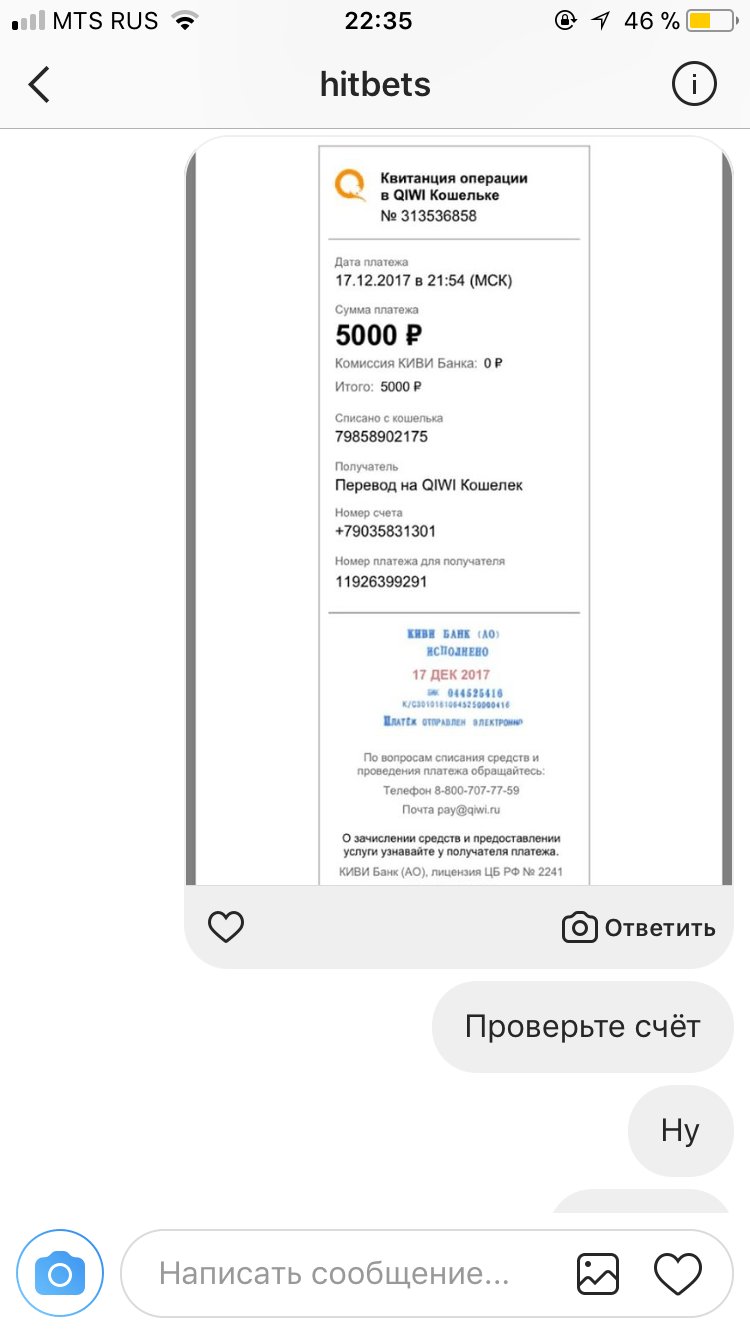Open the hitbets profile from title
Image resolution: width=750 pixels, height=1334 pixels.
pyautogui.click(x=375, y=85)
